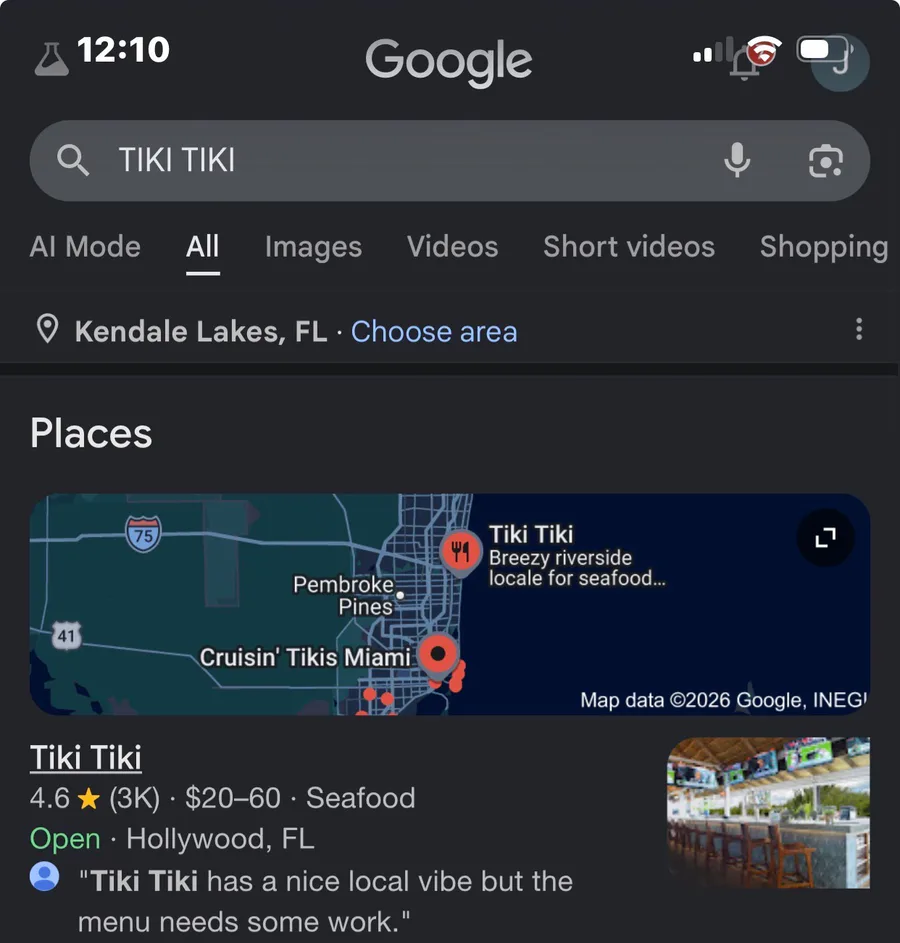900x943 pixels.
Task: Tap the Tiki Tiki restaurant map pin
Action: [x=460, y=553]
